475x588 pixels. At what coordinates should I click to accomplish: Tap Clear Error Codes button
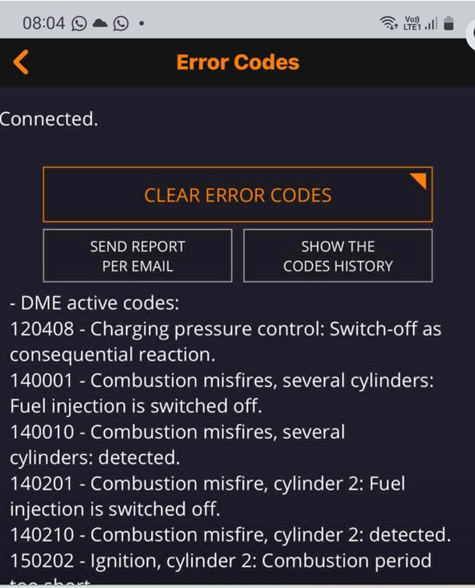click(x=238, y=195)
